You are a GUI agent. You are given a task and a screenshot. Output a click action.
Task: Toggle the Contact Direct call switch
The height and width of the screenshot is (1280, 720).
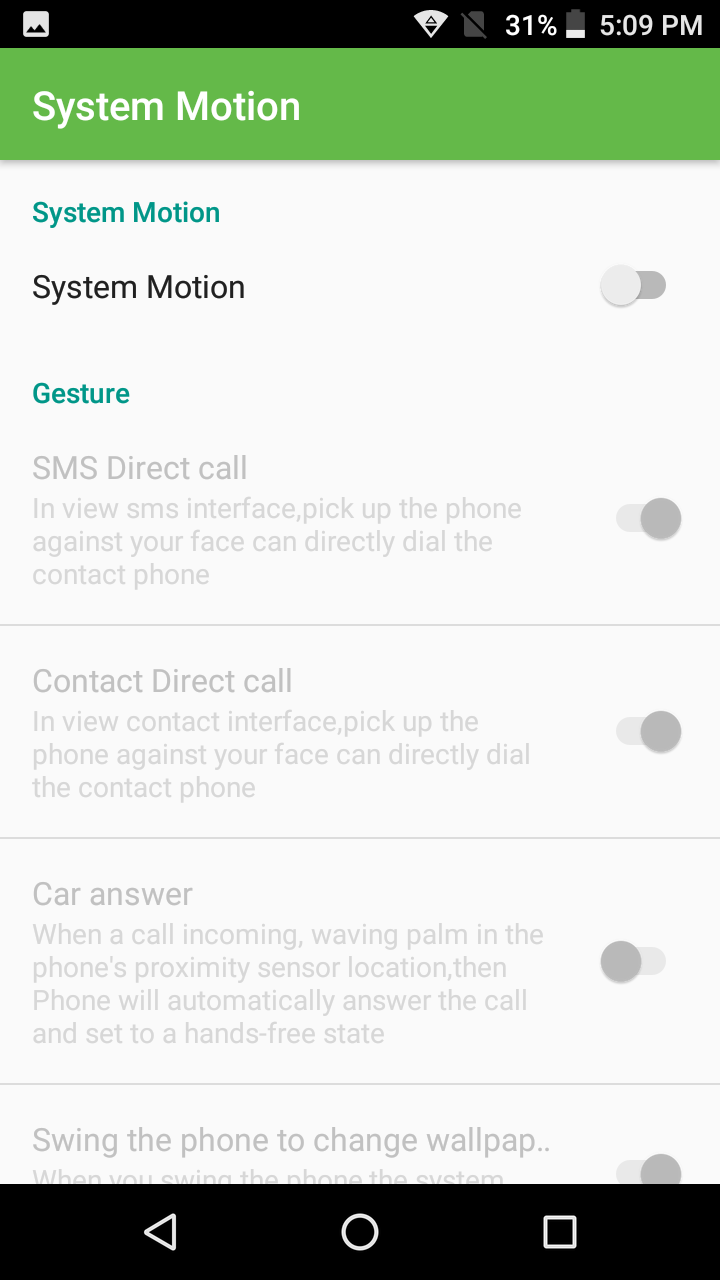pos(649,731)
